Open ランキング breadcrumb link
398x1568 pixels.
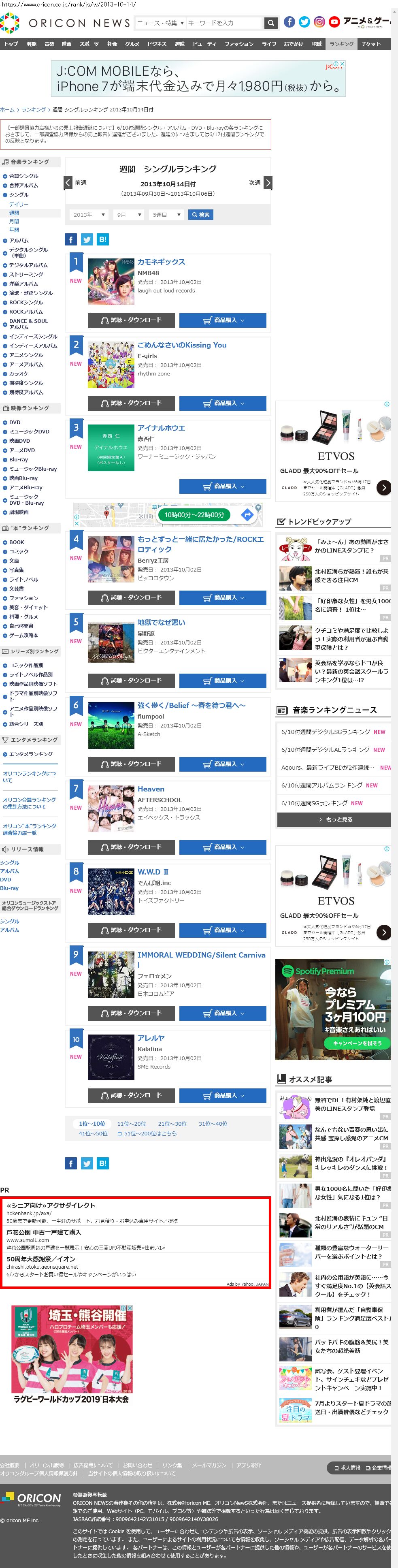pyautogui.click(x=34, y=109)
